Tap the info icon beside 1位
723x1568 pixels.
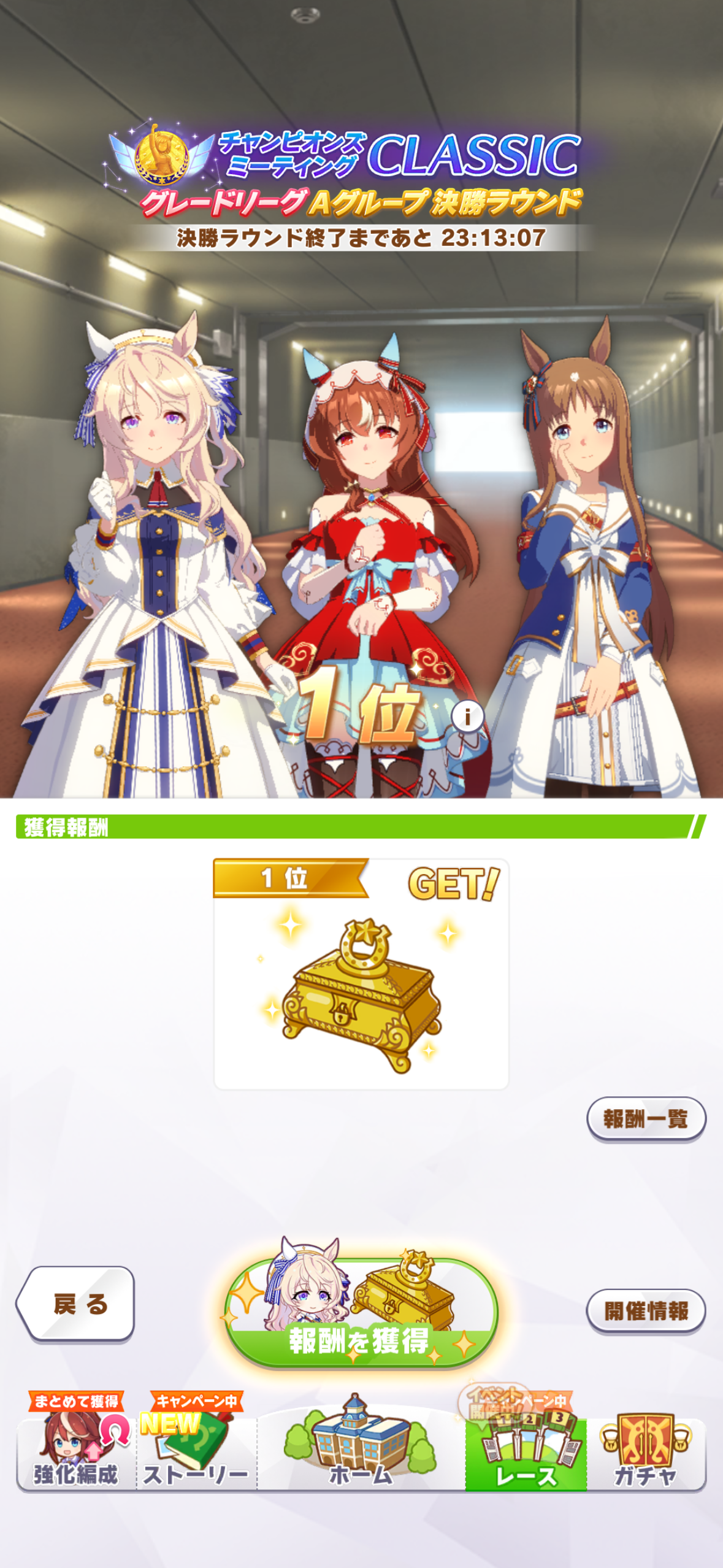[x=467, y=716]
